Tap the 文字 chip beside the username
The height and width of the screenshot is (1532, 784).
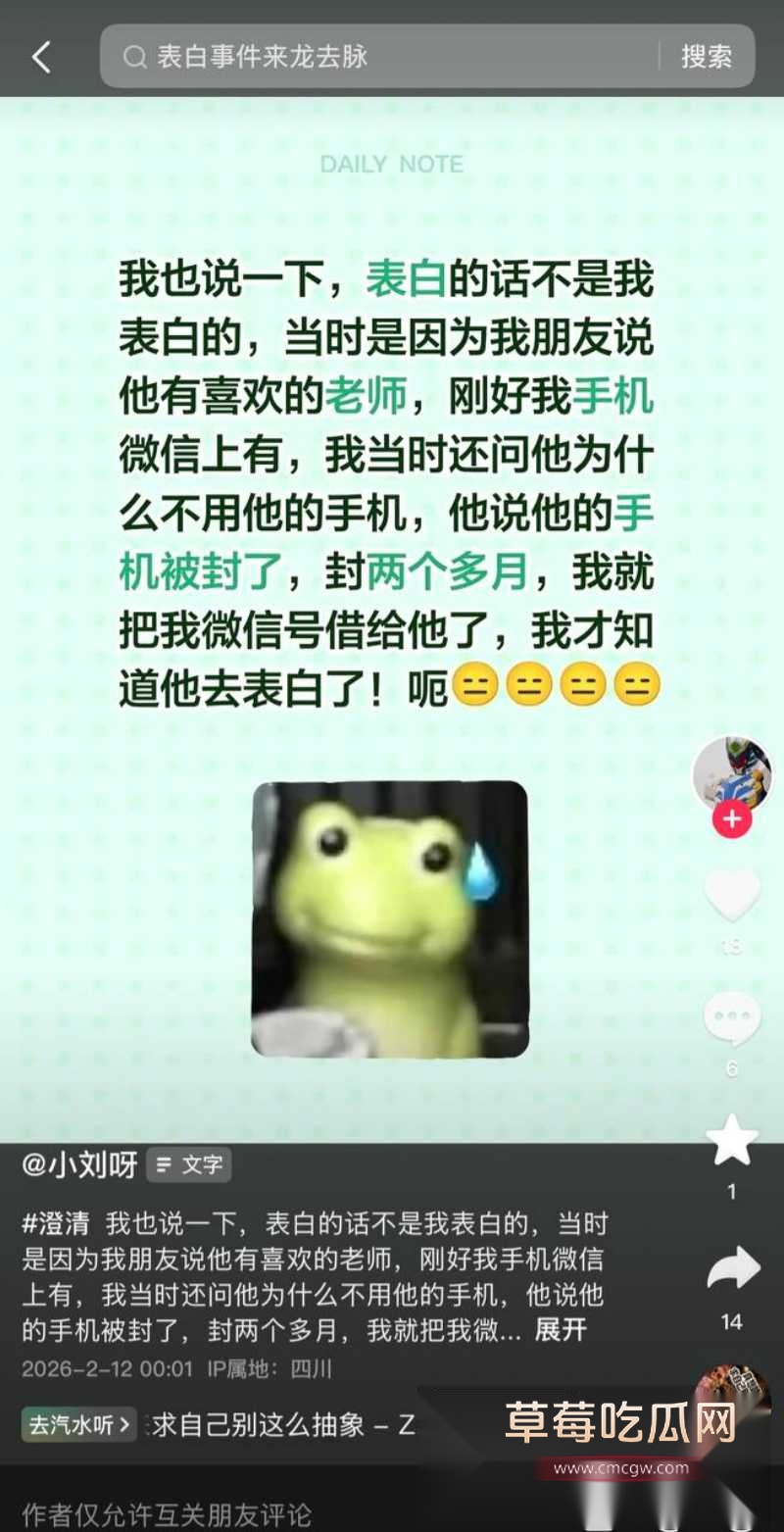[x=190, y=1165]
